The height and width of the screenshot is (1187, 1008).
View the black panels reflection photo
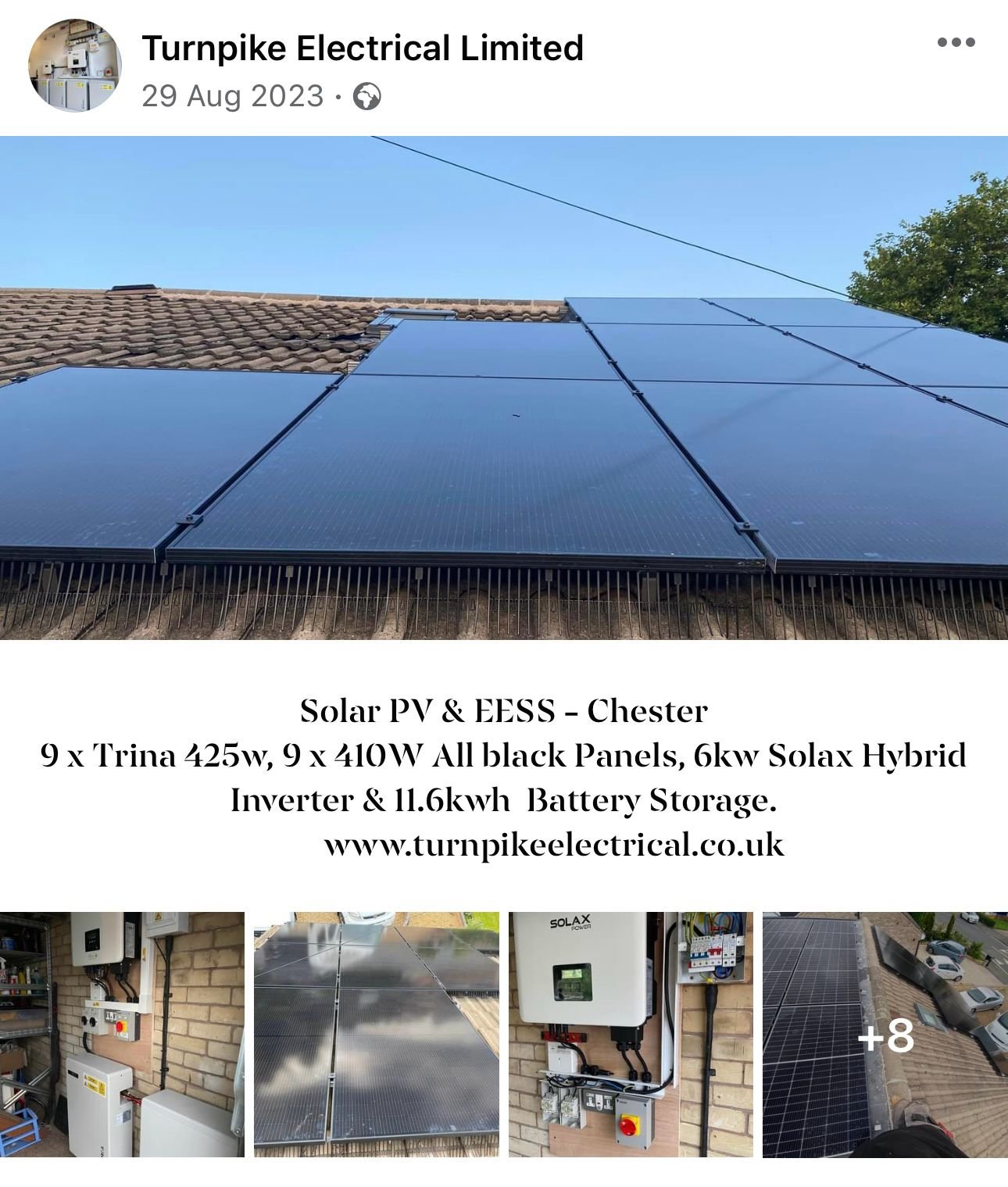pos(376,1034)
